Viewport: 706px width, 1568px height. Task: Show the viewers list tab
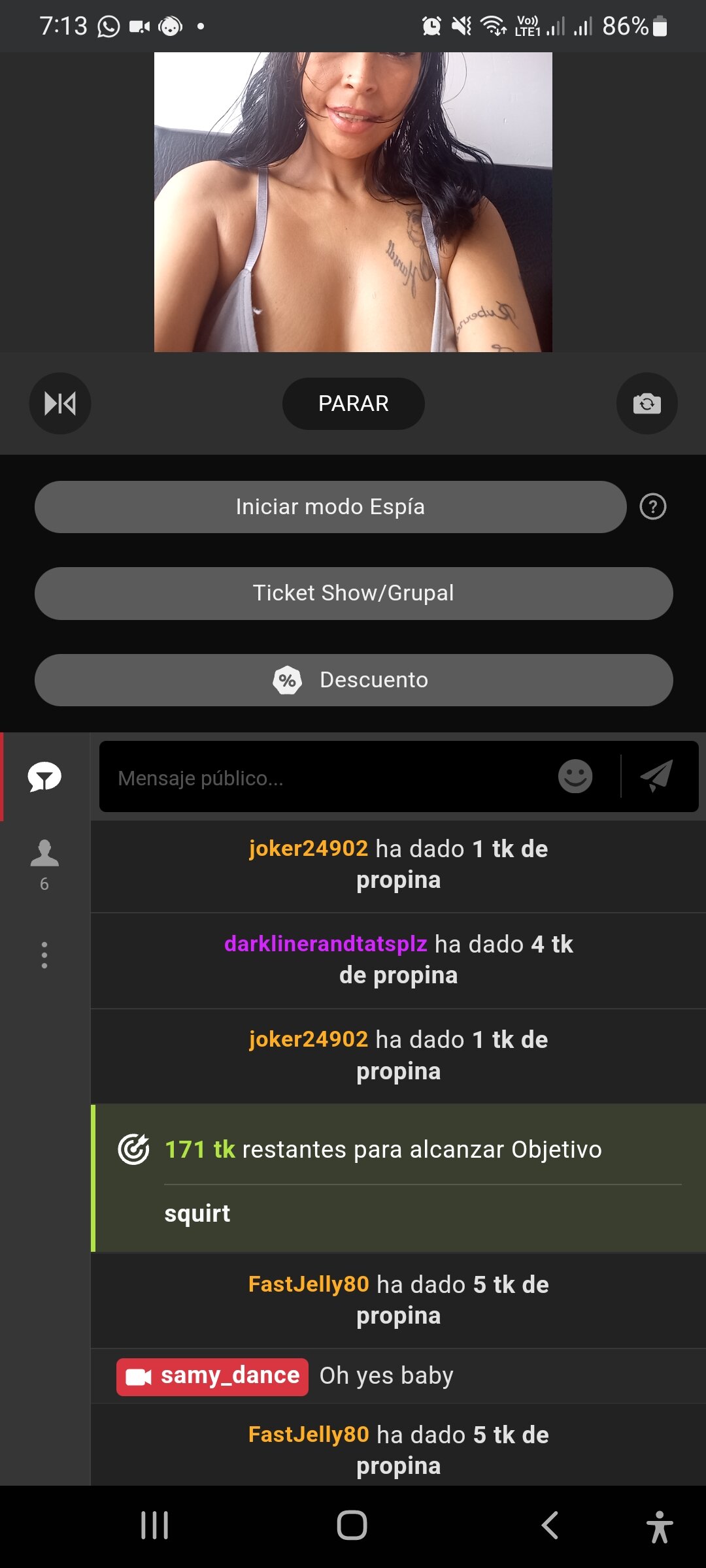44,864
